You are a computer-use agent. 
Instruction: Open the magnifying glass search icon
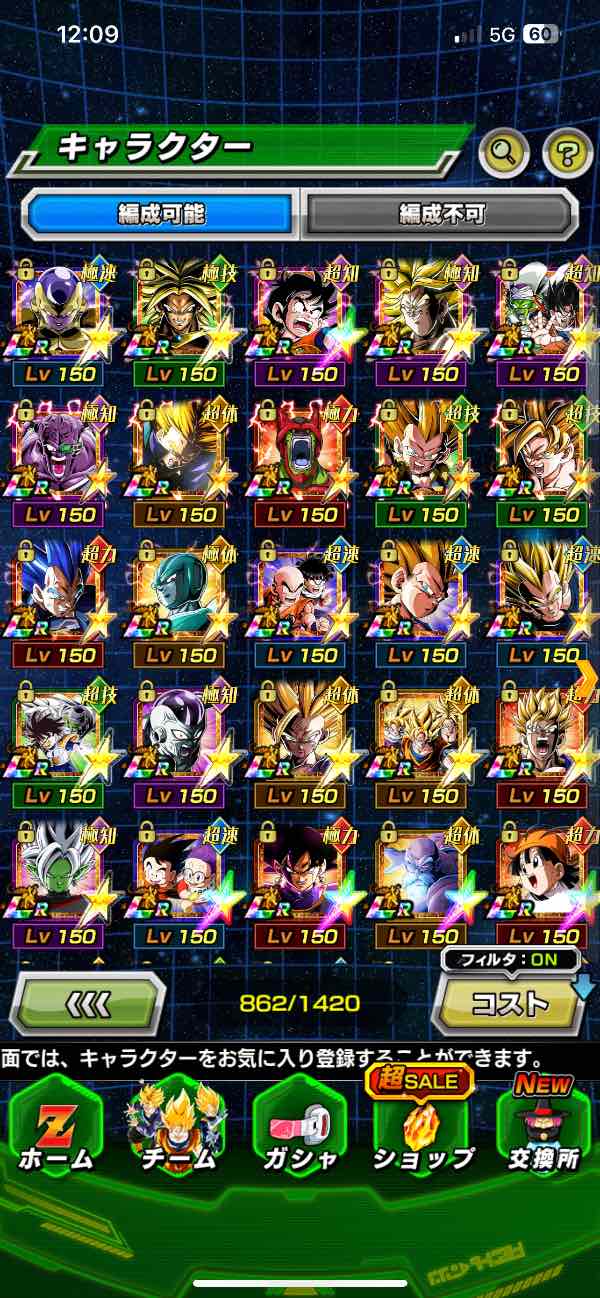pos(504,153)
